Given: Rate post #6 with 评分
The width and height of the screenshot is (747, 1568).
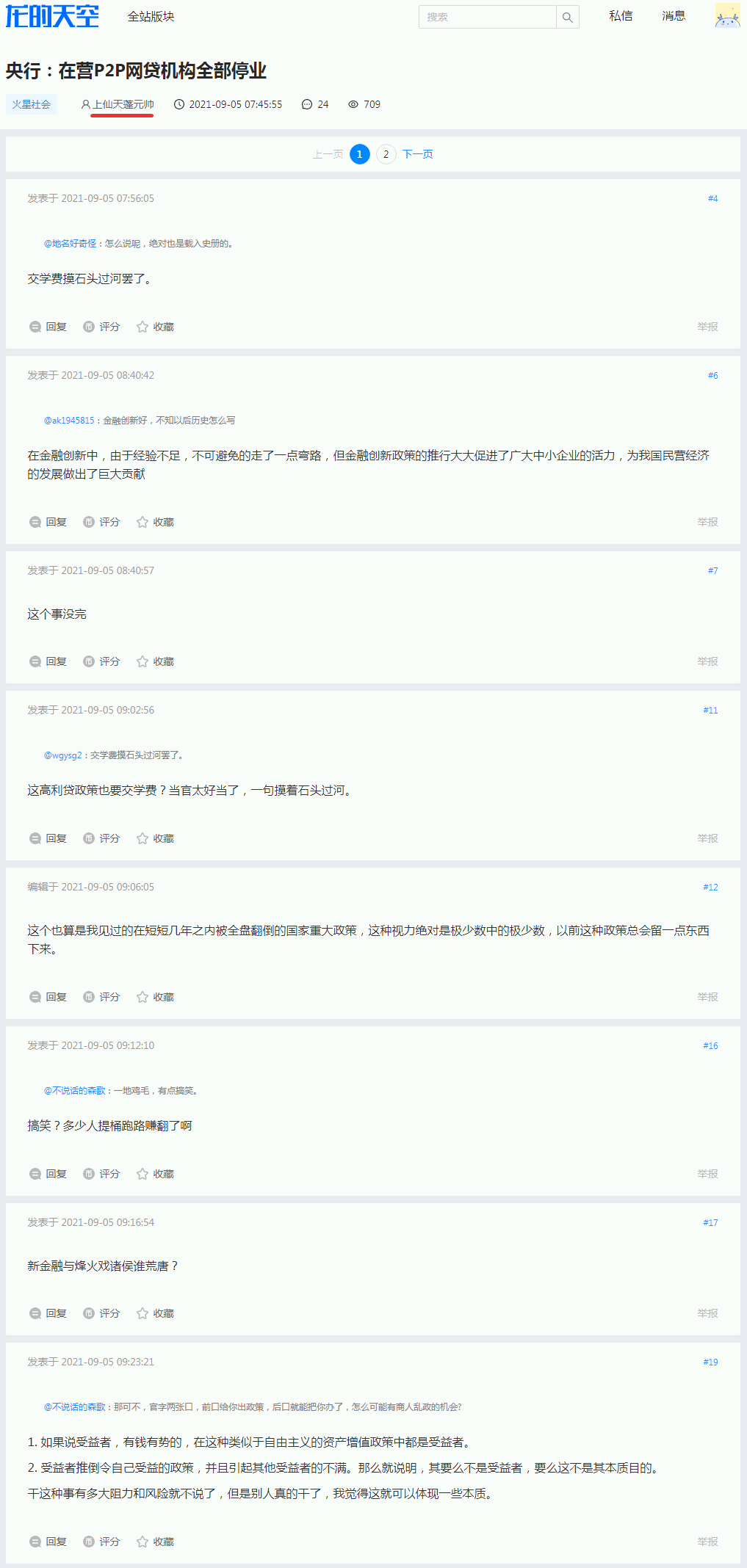Looking at the screenshot, I should click(x=101, y=522).
